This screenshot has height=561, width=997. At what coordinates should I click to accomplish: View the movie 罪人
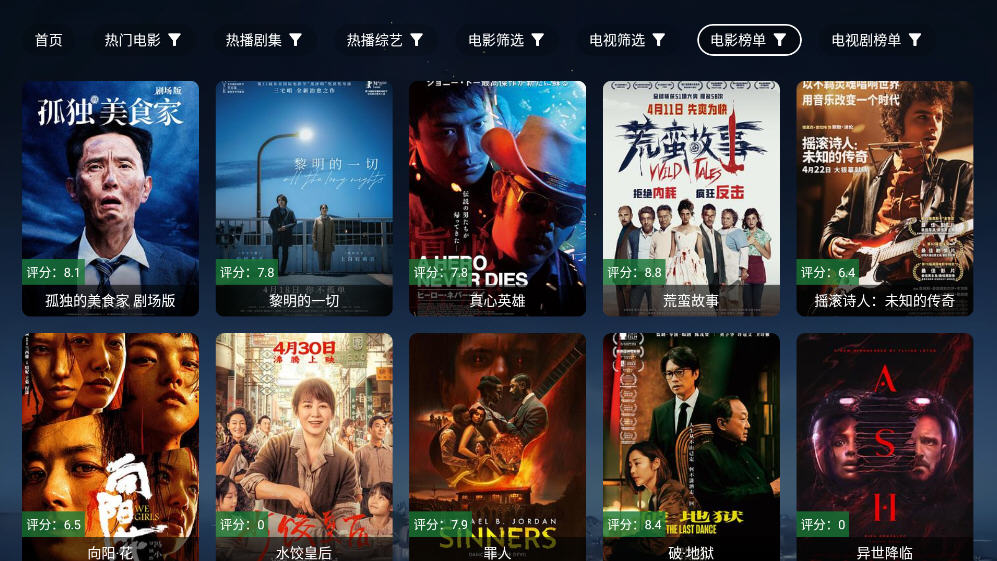[497, 445]
